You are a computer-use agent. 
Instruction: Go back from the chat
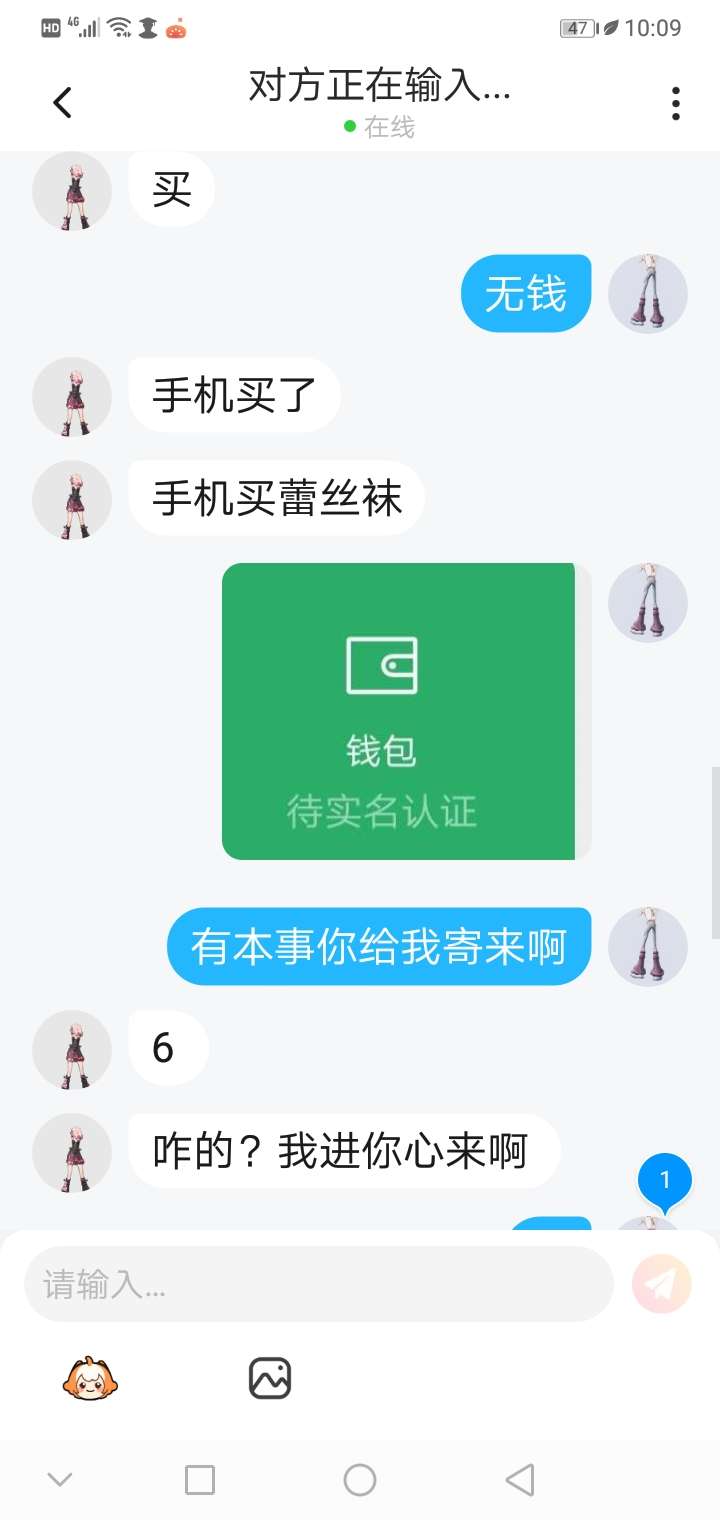[x=62, y=102]
